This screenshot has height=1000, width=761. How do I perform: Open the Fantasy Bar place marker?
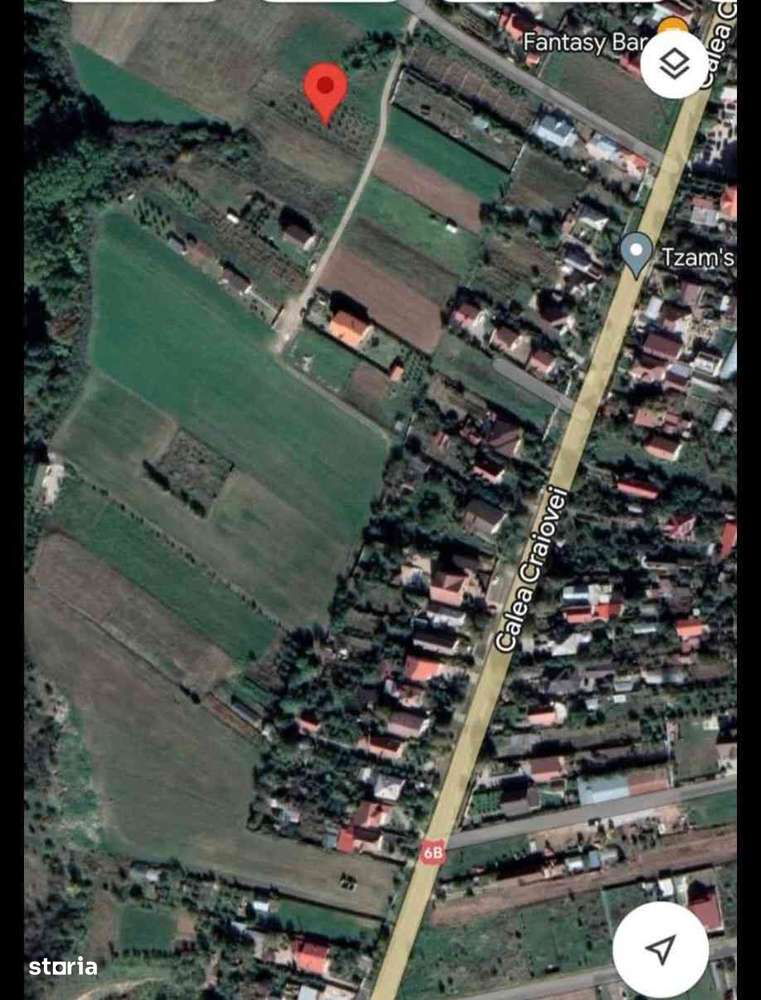pos(673,26)
